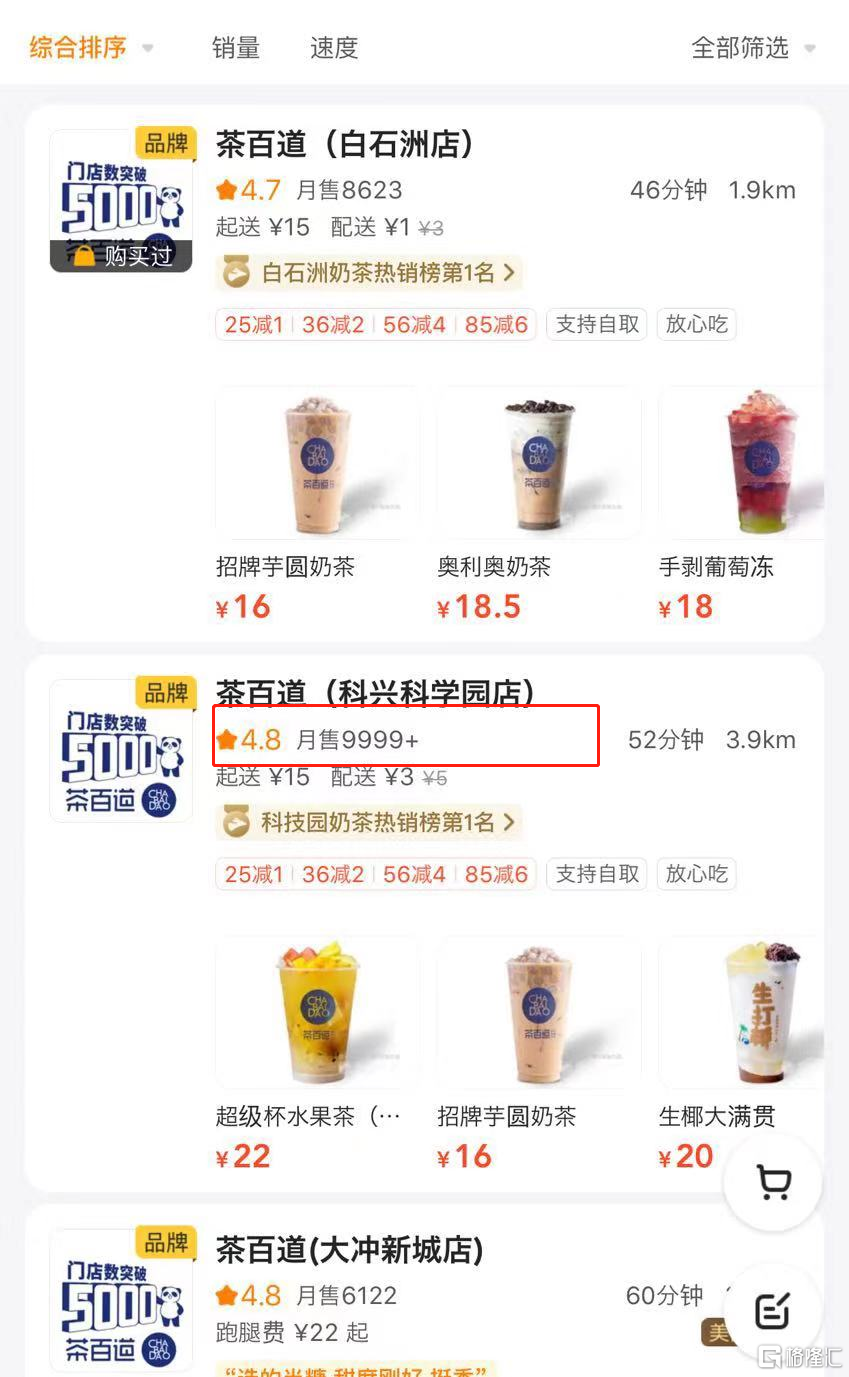Viewport: 849px width, 1377px height.
Task: Sort stores by 速度
Action: 334,47
